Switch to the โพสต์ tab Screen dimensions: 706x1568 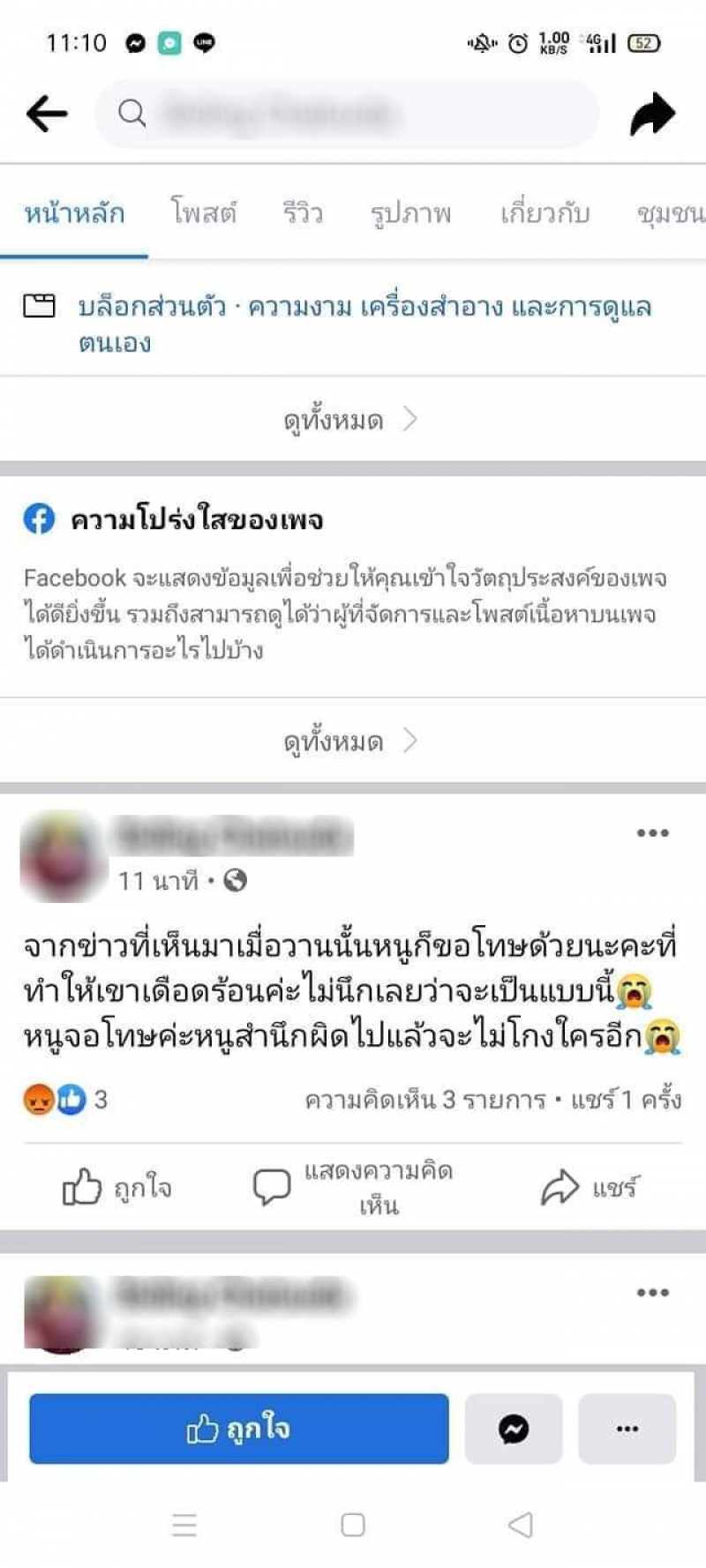point(204,213)
